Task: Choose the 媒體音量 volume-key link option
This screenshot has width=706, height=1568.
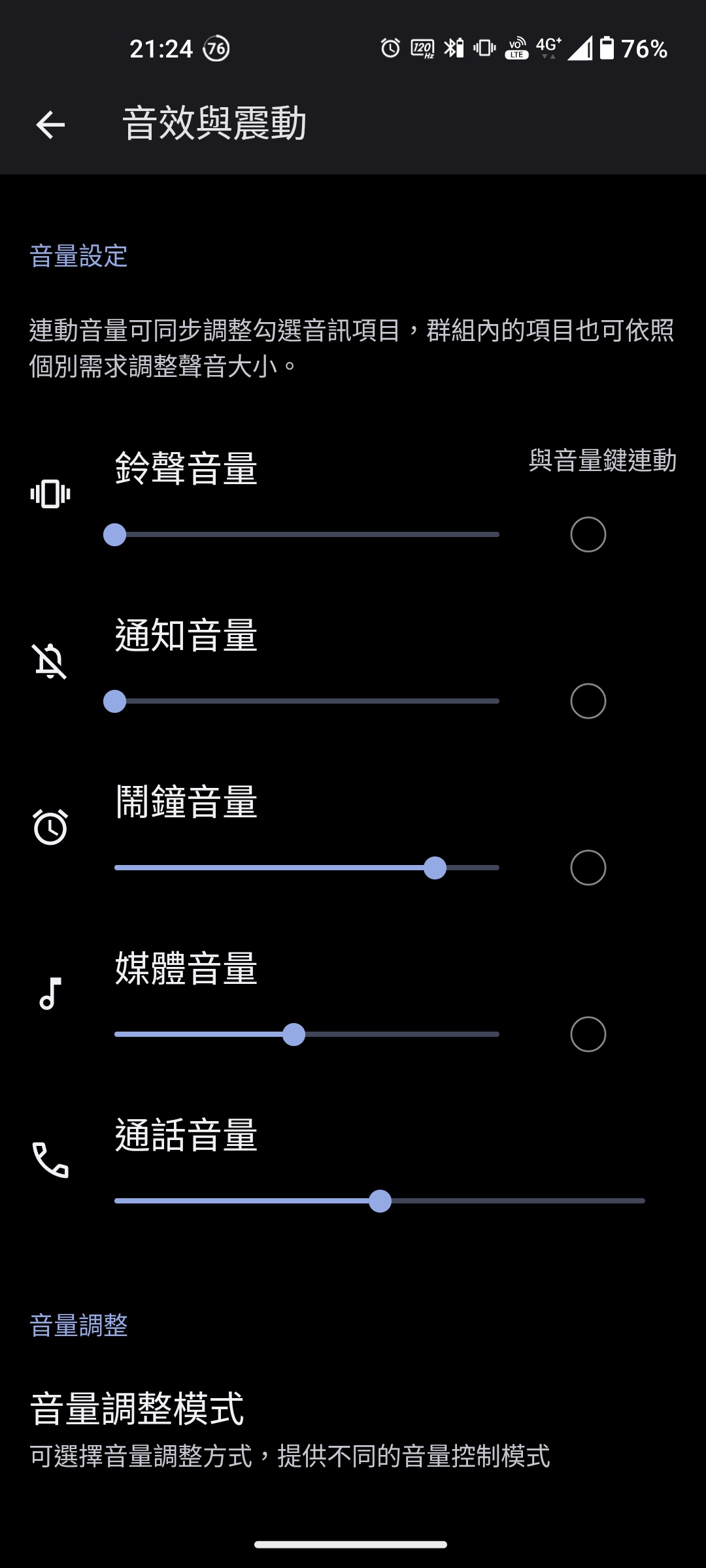Action: [x=588, y=1034]
